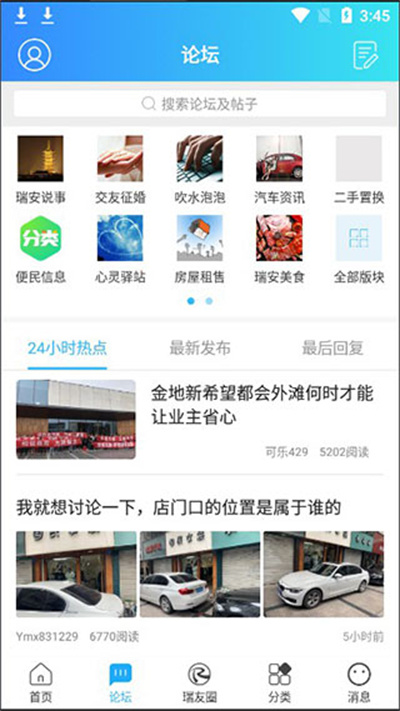
Task: Open the 瑞安美食 board
Action: coord(279,250)
